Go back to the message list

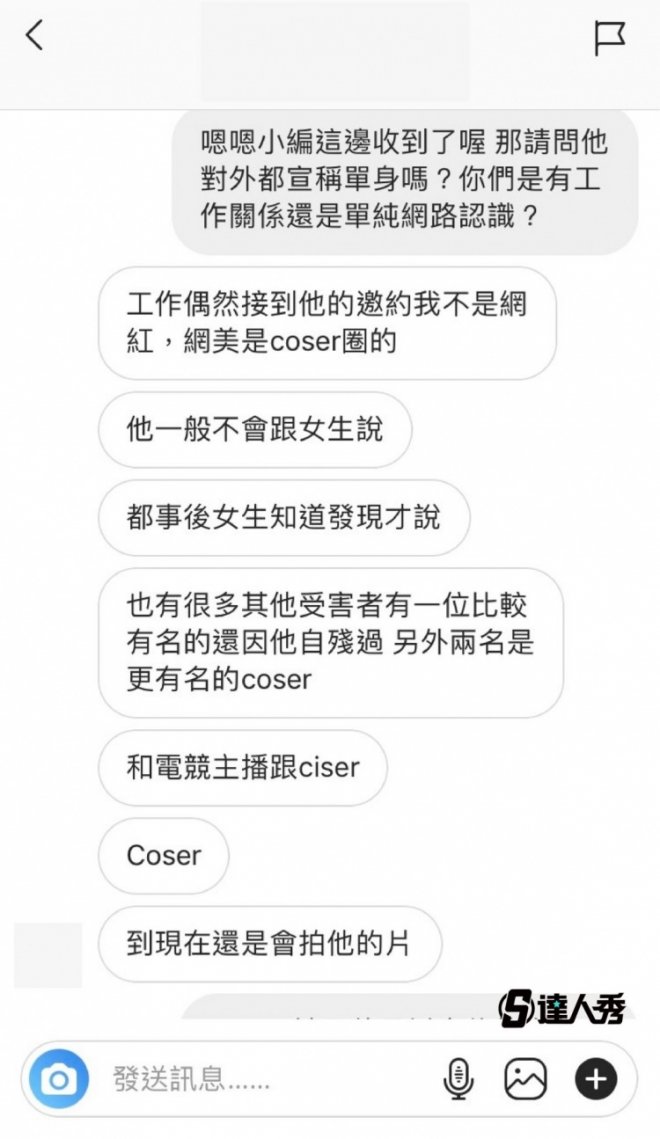click(35, 37)
